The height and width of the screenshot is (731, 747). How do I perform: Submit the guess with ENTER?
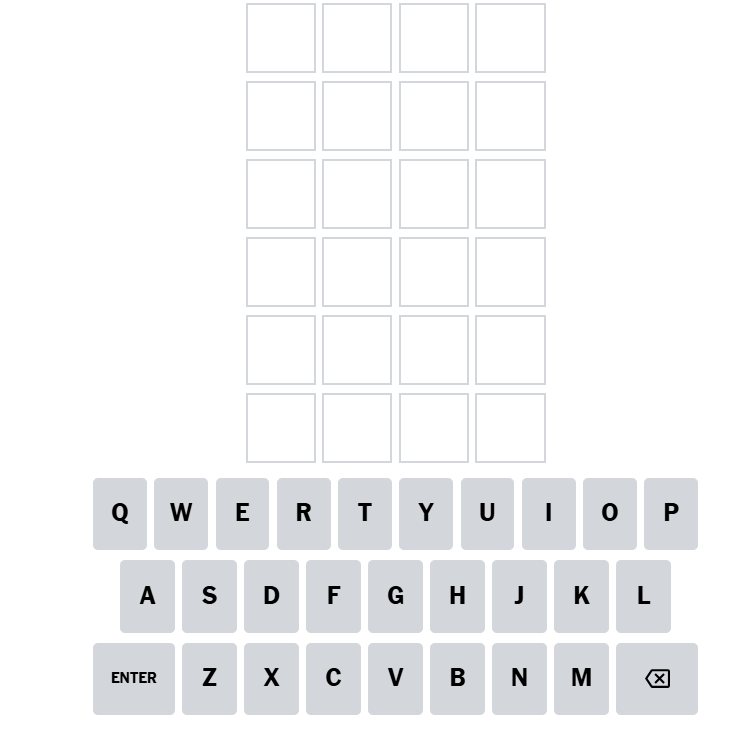pyautogui.click(x=134, y=678)
